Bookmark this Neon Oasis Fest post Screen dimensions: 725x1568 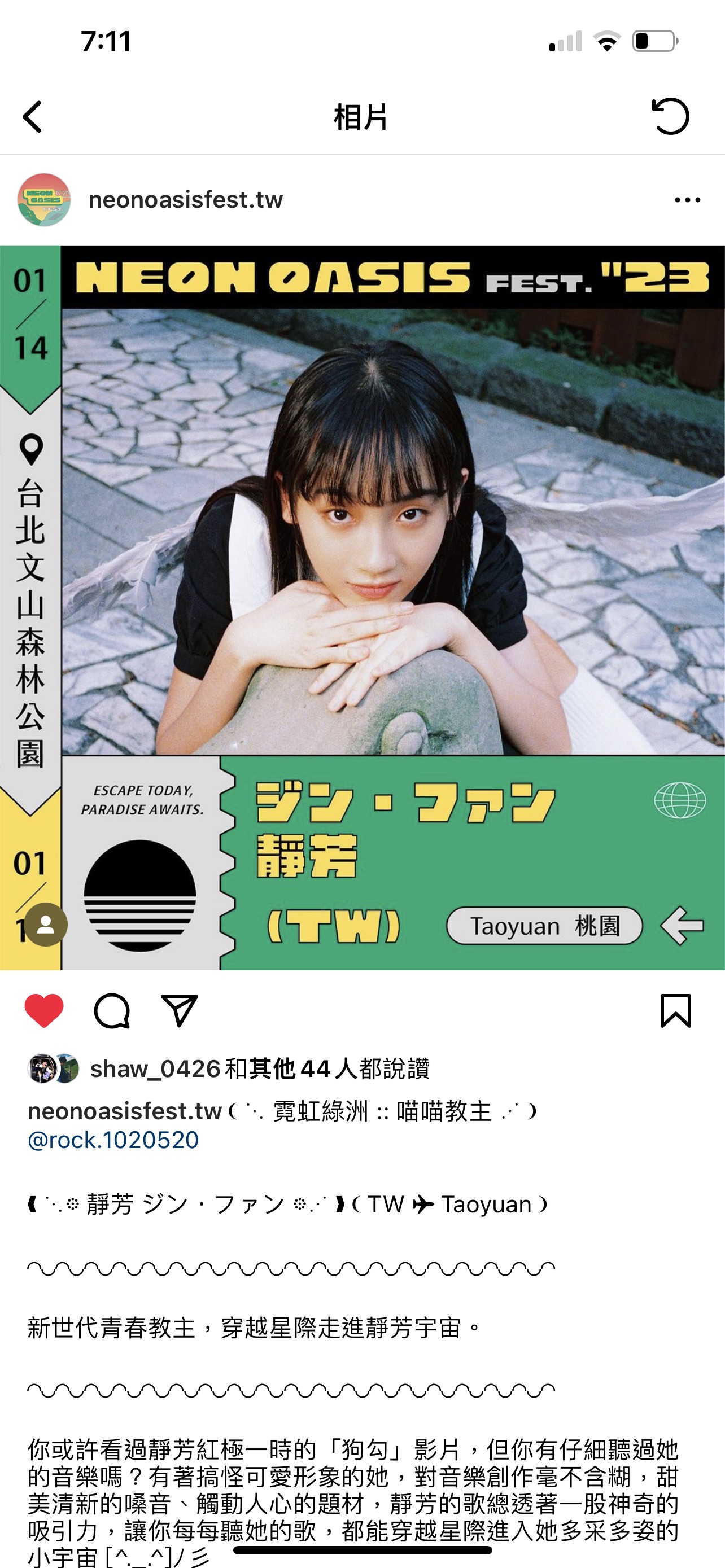tap(676, 1010)
